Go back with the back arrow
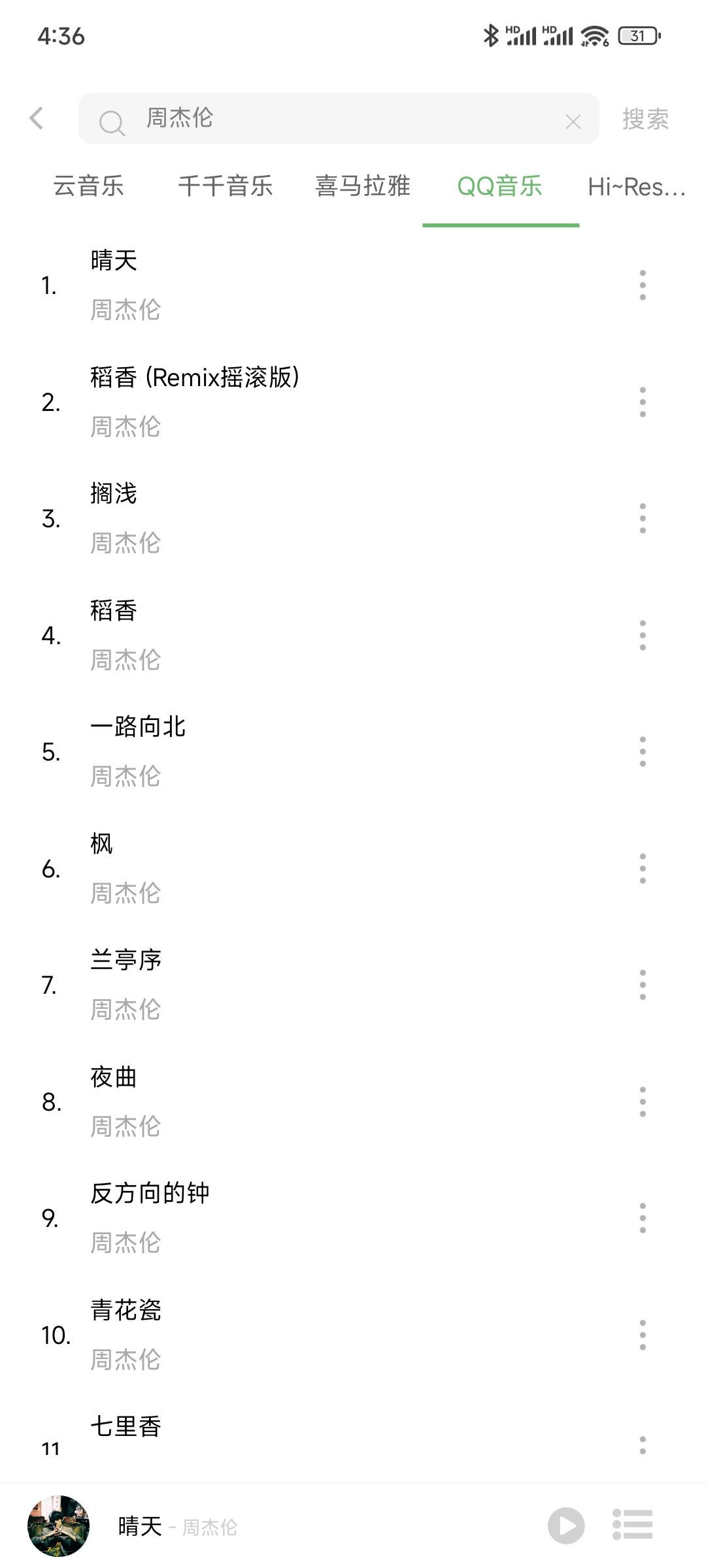 tap(37, 118)
